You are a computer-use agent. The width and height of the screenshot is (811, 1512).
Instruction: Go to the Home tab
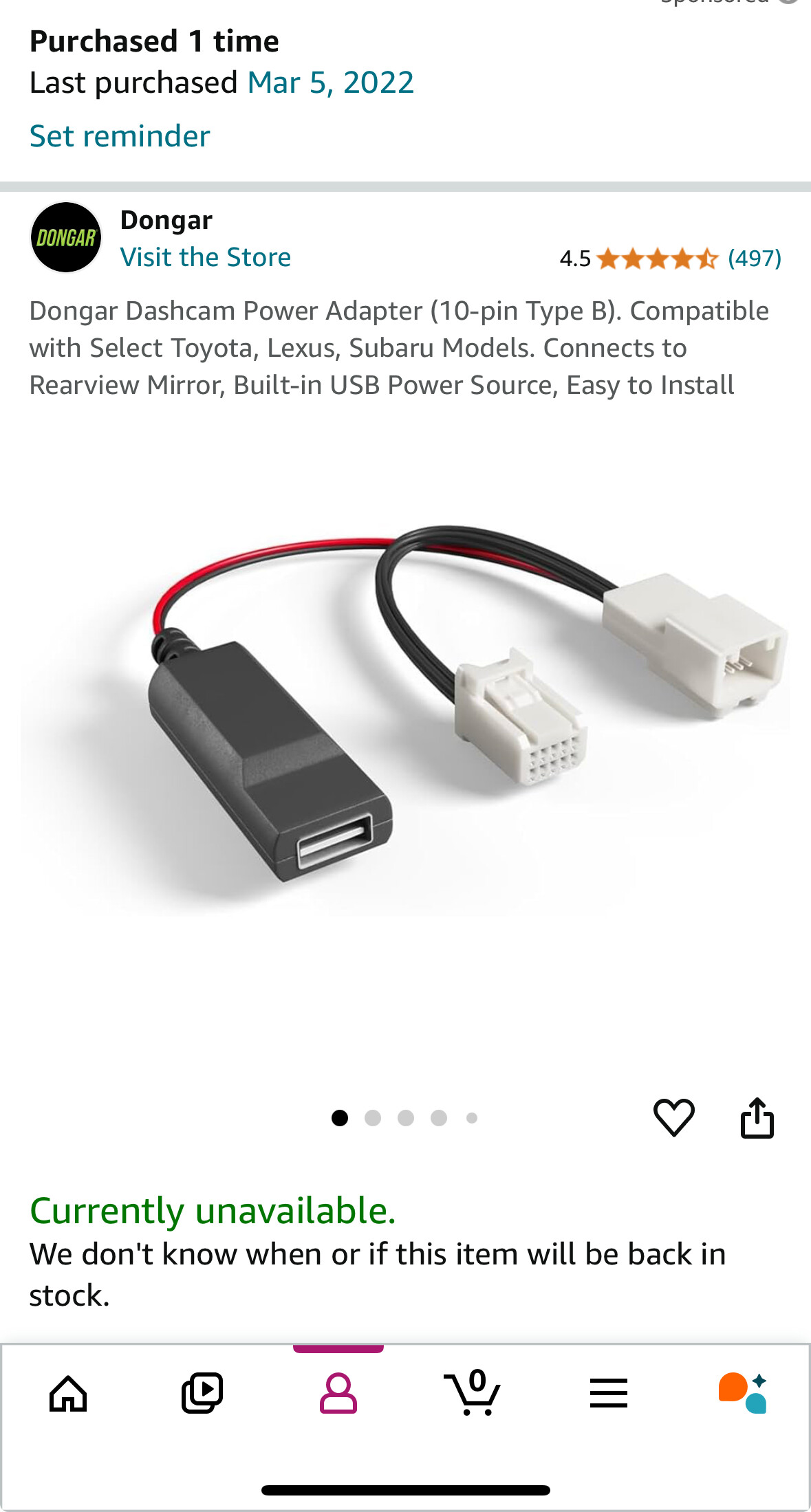[68, 1394]
